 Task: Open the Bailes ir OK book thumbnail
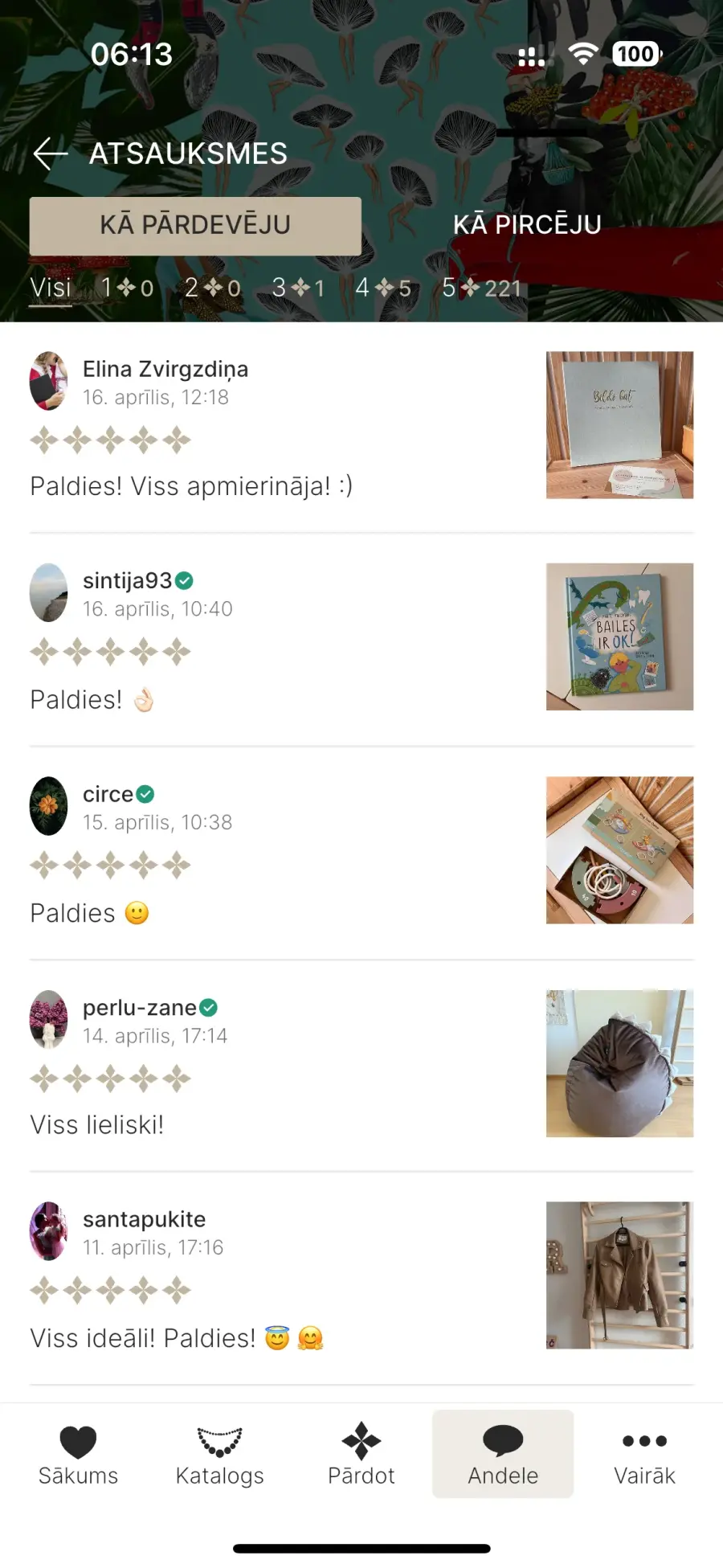coord(619,637)
